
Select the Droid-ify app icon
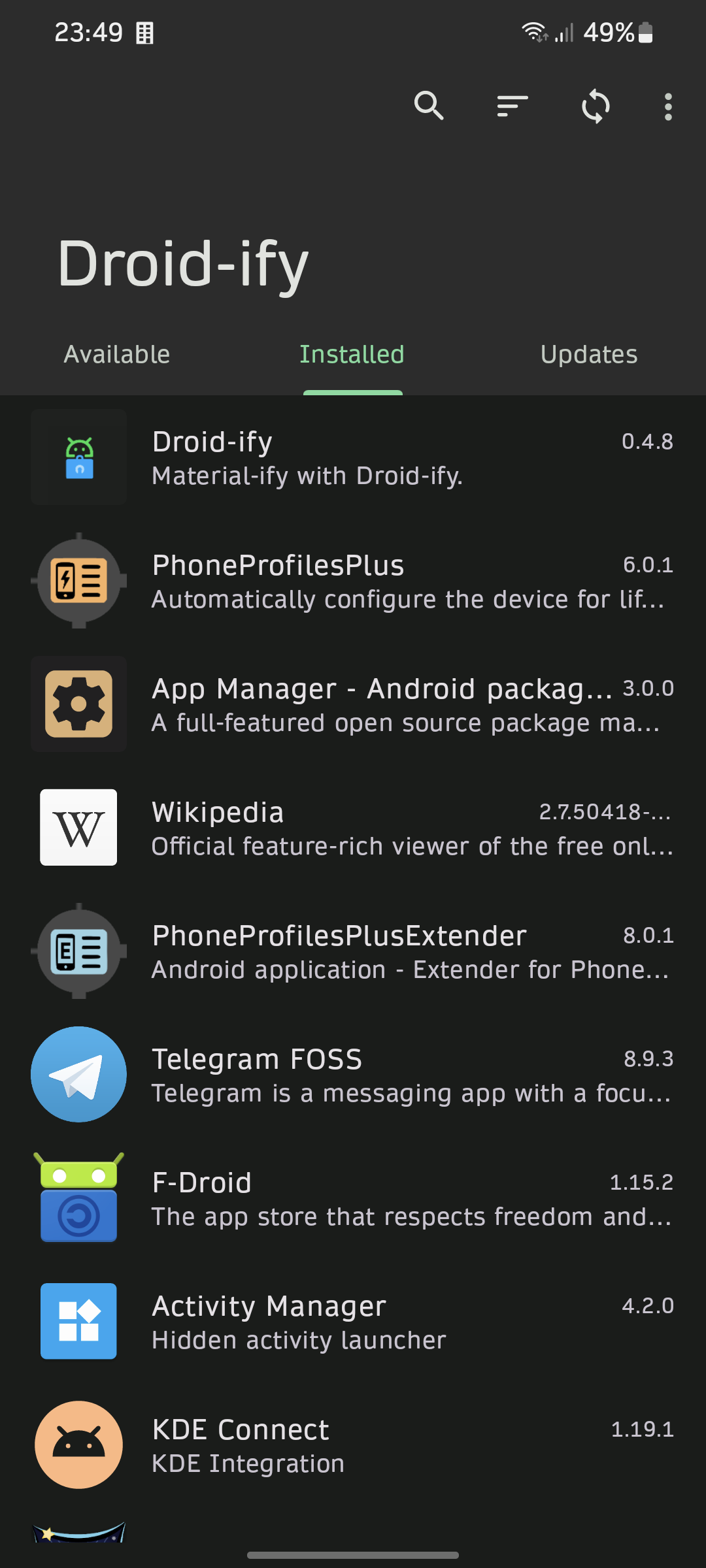coord(78,457)
